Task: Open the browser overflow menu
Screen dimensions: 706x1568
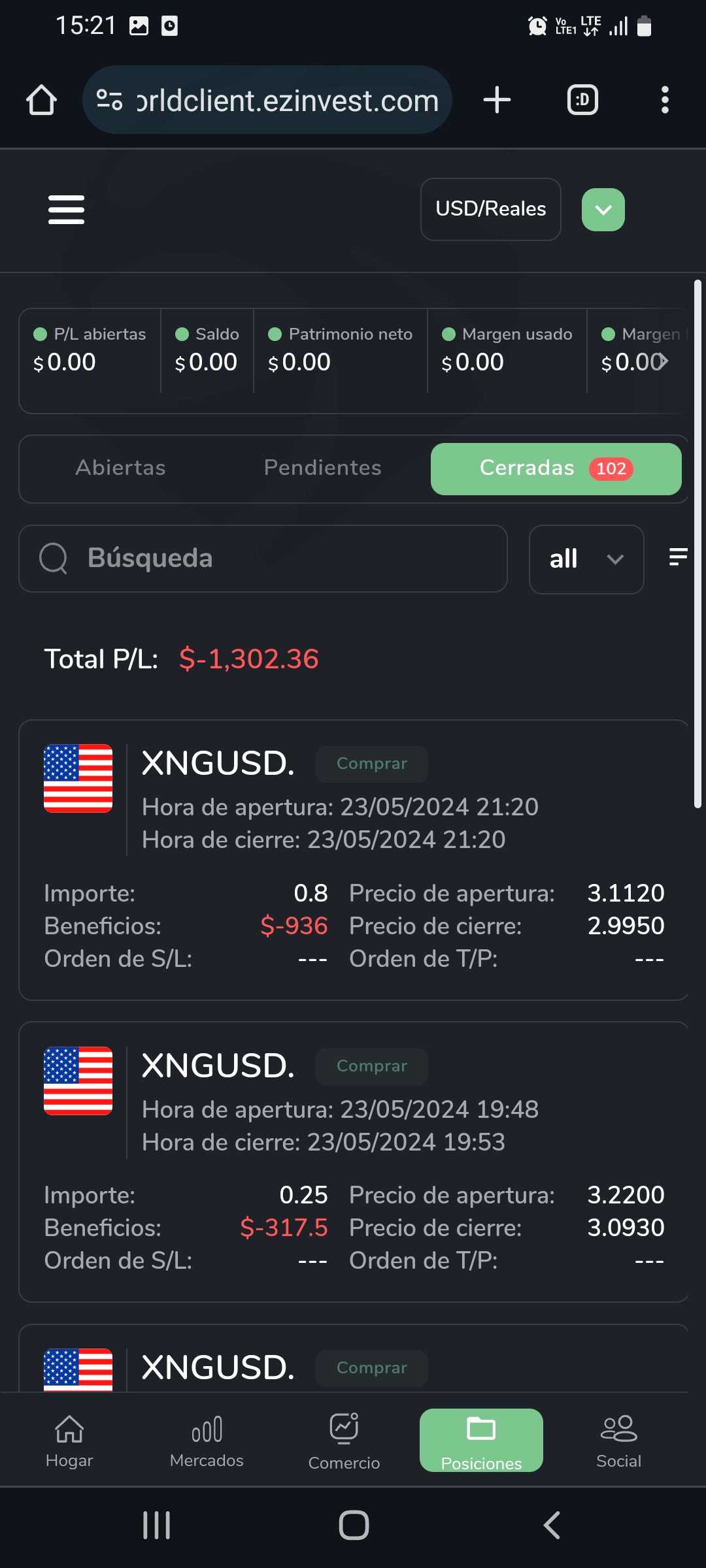Action: (665, 100)
